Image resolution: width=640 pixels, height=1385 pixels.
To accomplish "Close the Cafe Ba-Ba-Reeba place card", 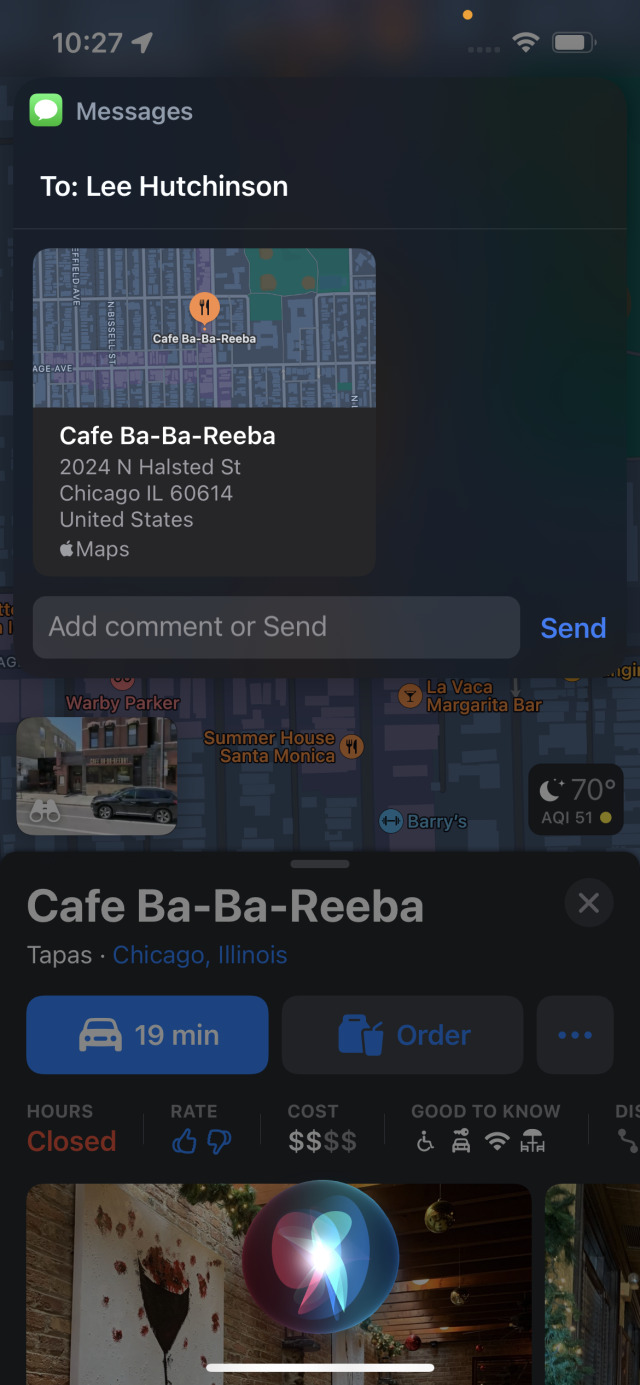I will click(x=589, y=903).
